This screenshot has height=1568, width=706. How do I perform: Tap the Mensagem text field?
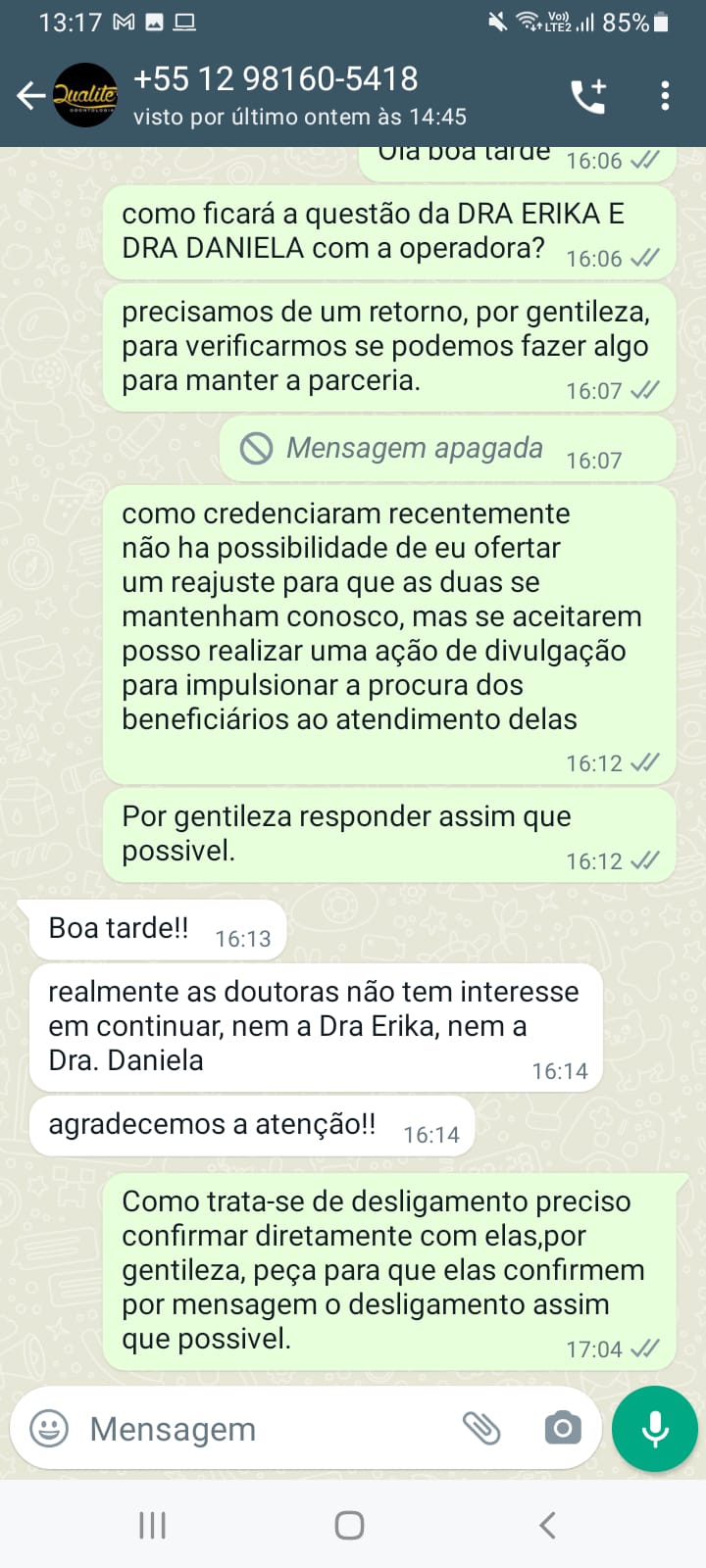[255, 1428]
